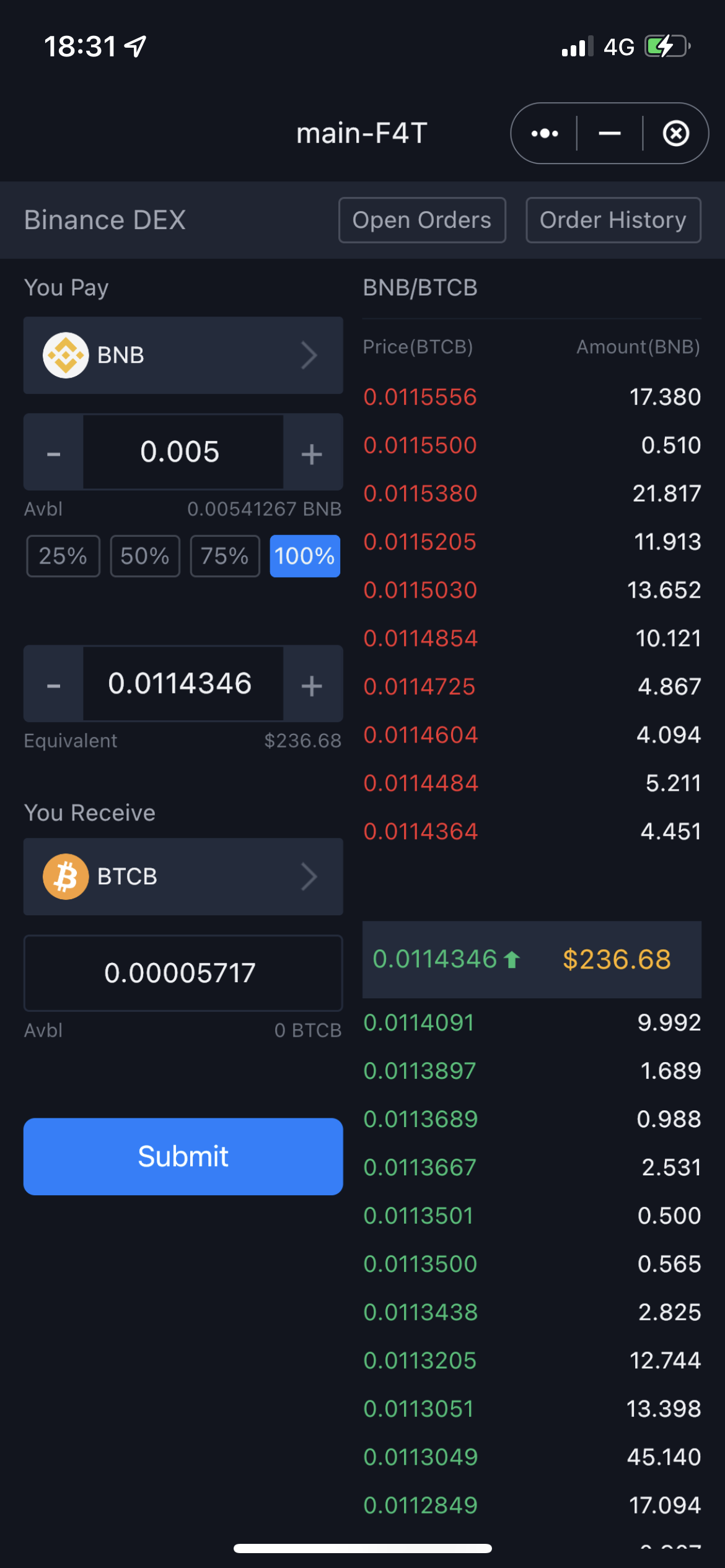The width and height of the screenshot is (725, 1568).
Task: Increase the 0.005 pay amount
Action: 312,452
